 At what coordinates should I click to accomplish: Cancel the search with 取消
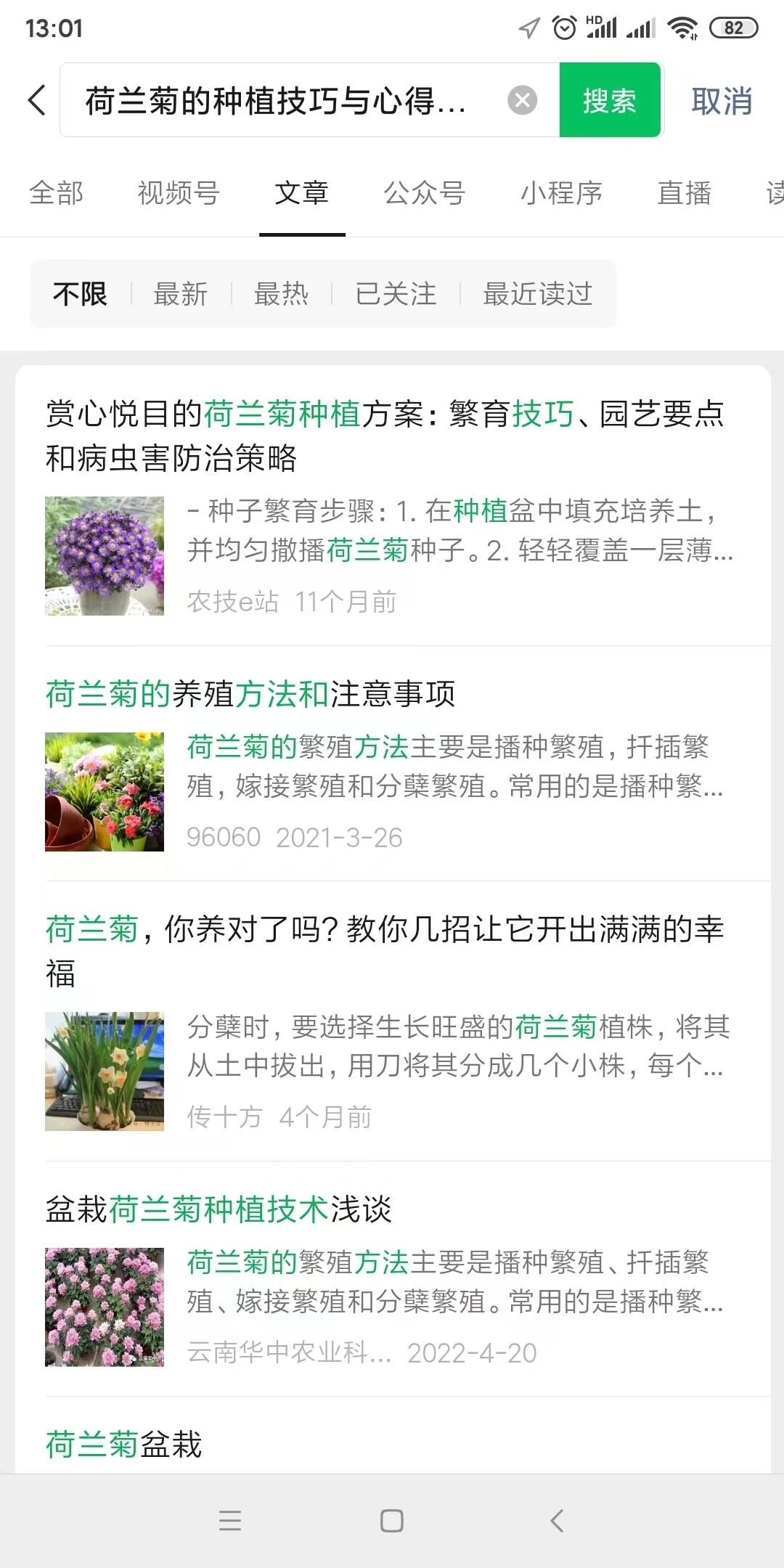point(721,100)
